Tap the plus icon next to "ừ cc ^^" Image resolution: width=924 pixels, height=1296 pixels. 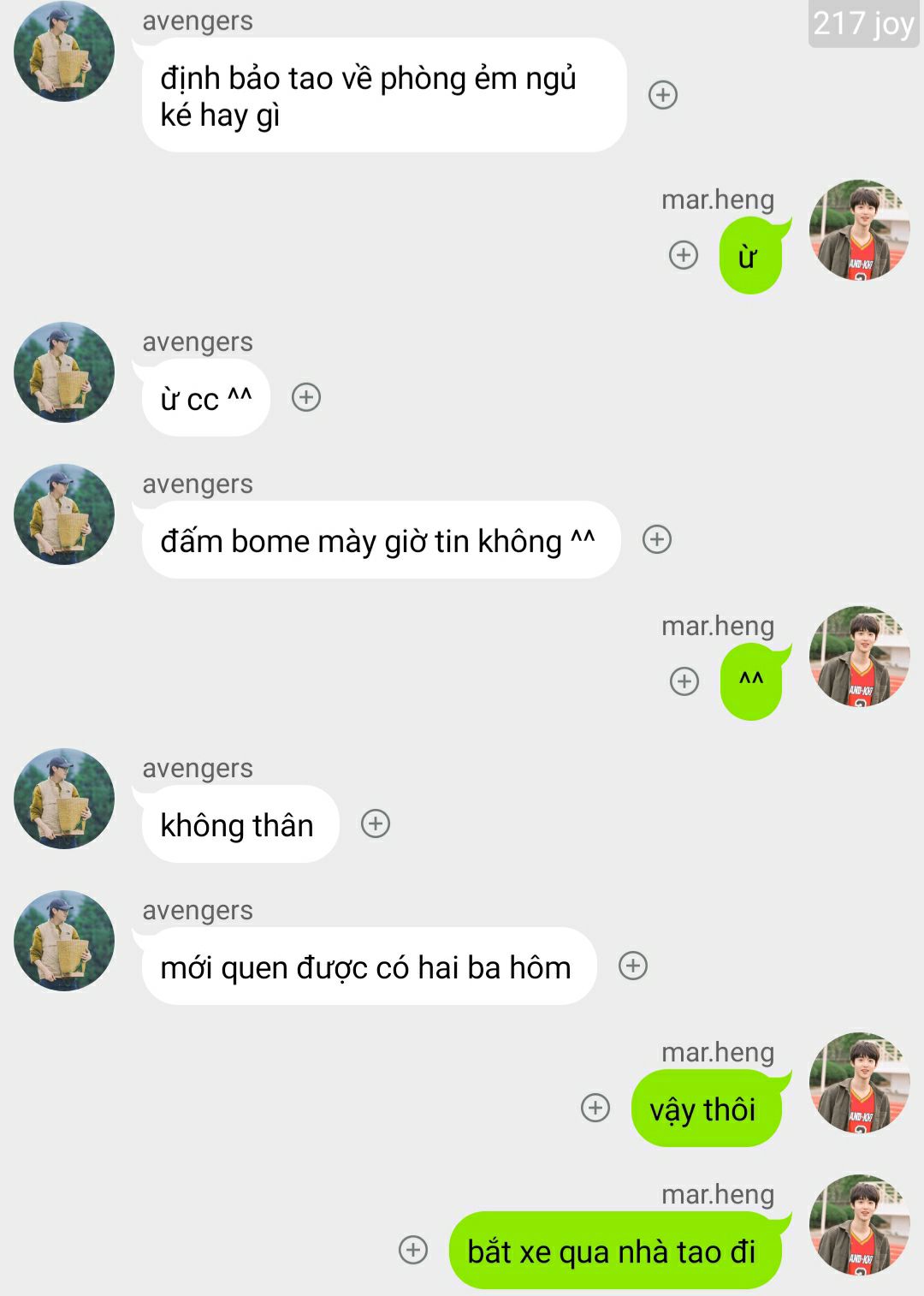tap(306, 397)
